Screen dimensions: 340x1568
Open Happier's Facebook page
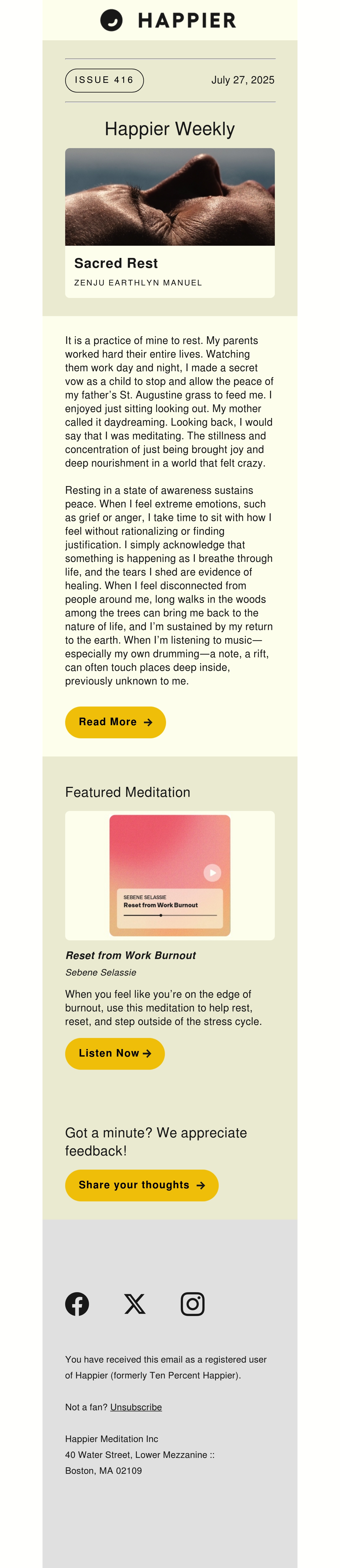[x=77, y=1304]
